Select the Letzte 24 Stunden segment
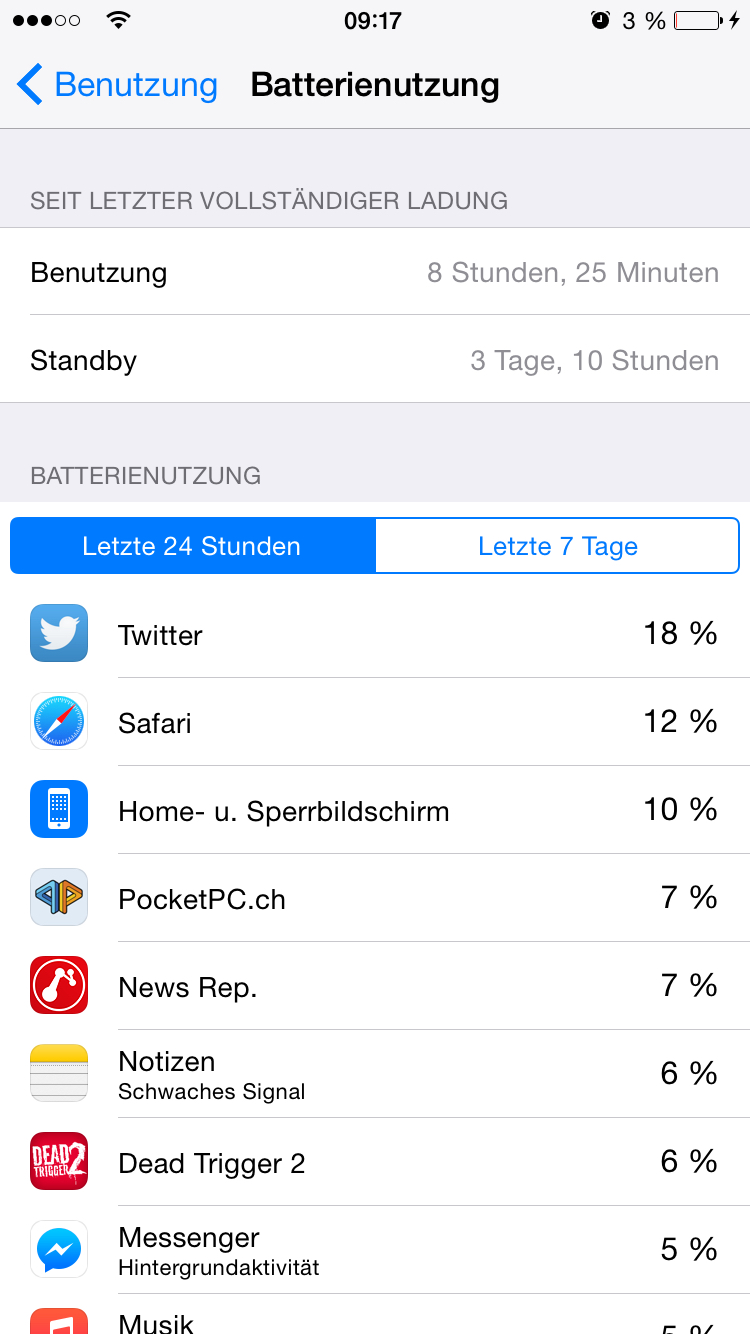750x1334 pixels. (x=192, y=546)
